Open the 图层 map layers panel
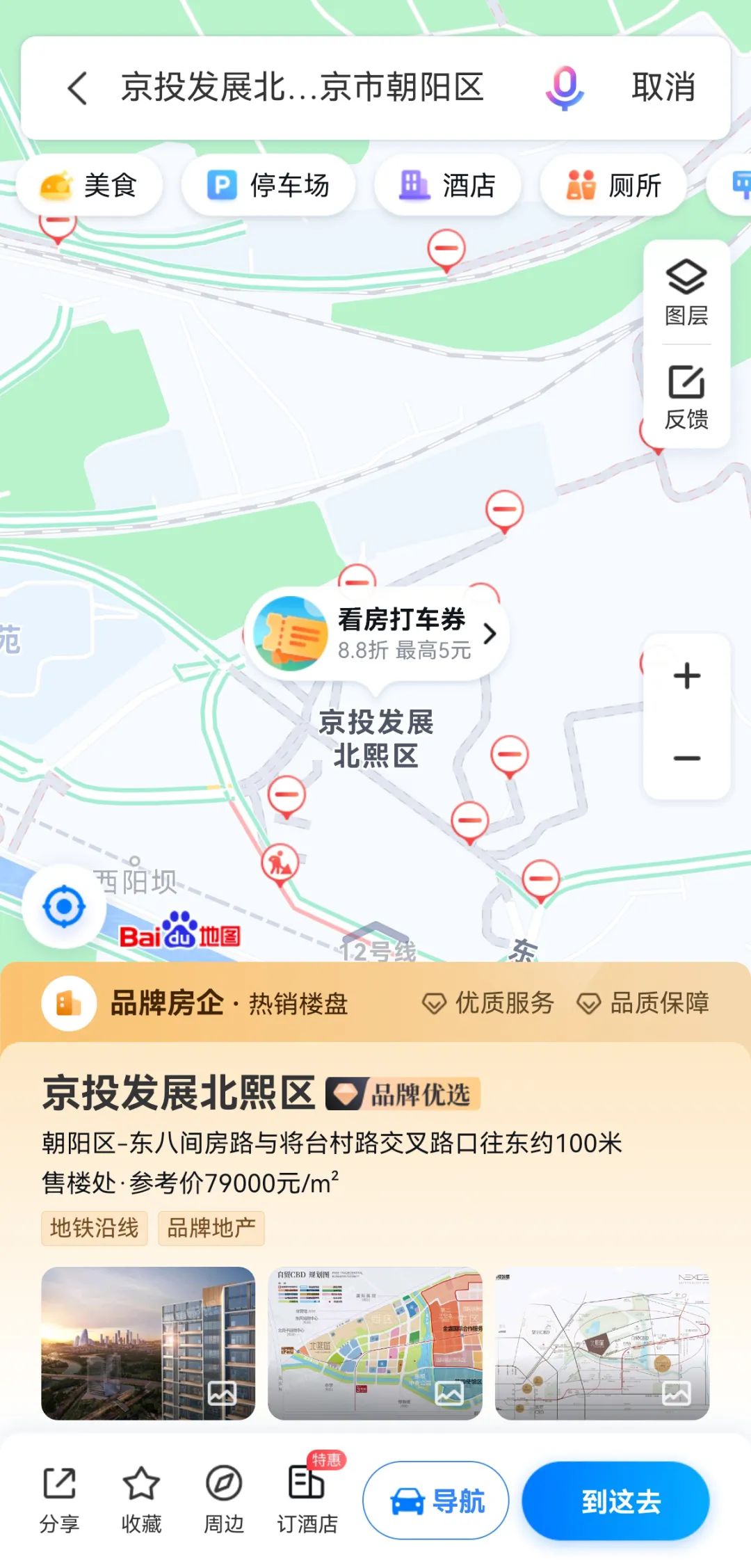The image size is (751, 1568). (x=686, y=293)
